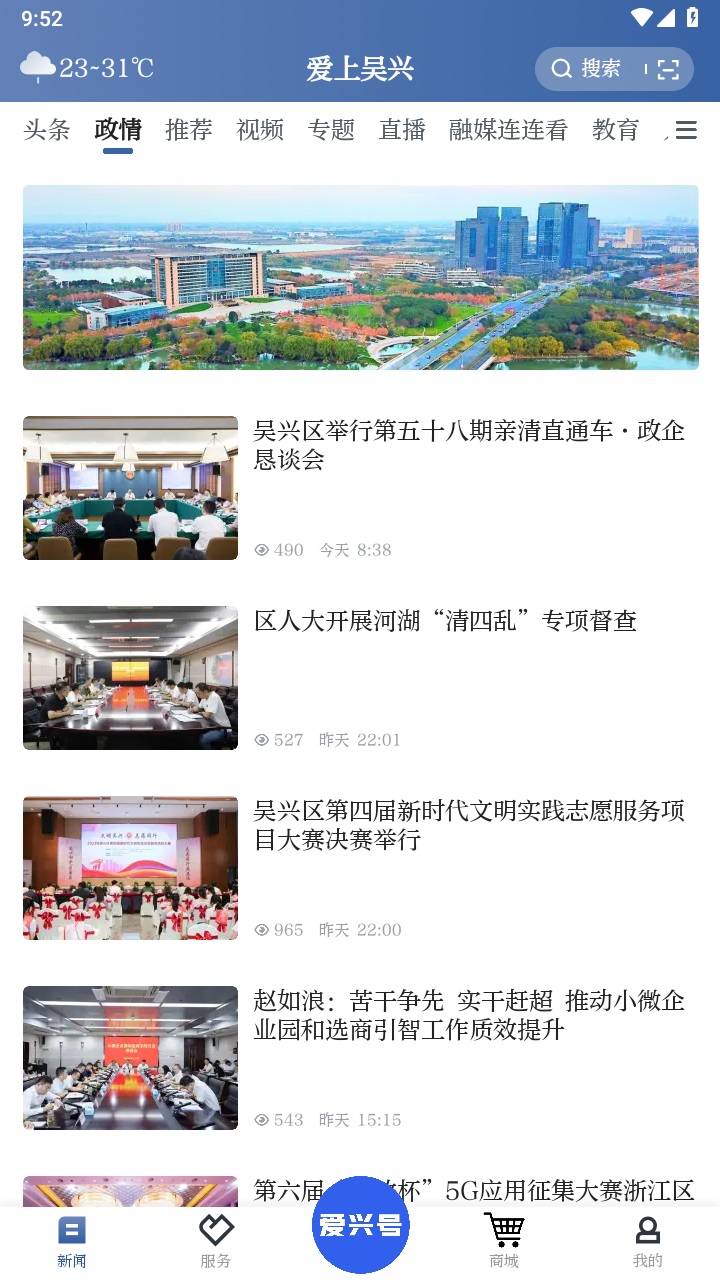Open the hamburger menu for more channels
Viewport: 720px width, 1280px height.
click(687, 129)
